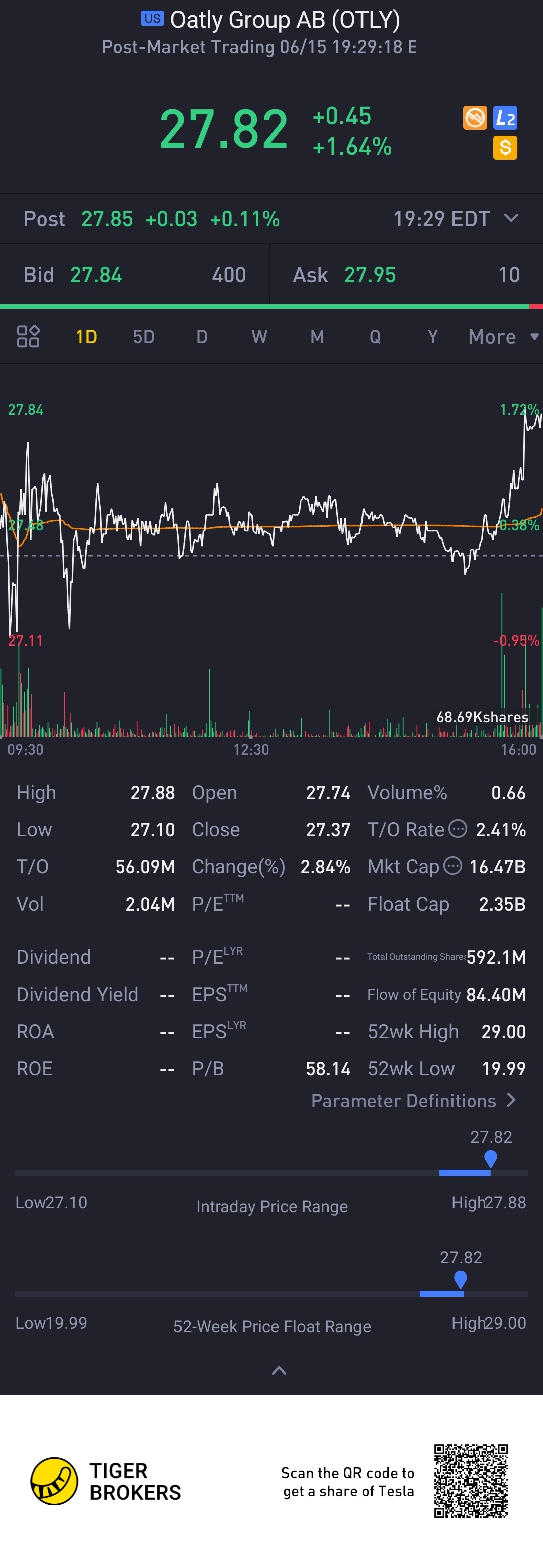Collapse the stock details panel chevron
This screenshot has width=543, height=1568.
279,1371
